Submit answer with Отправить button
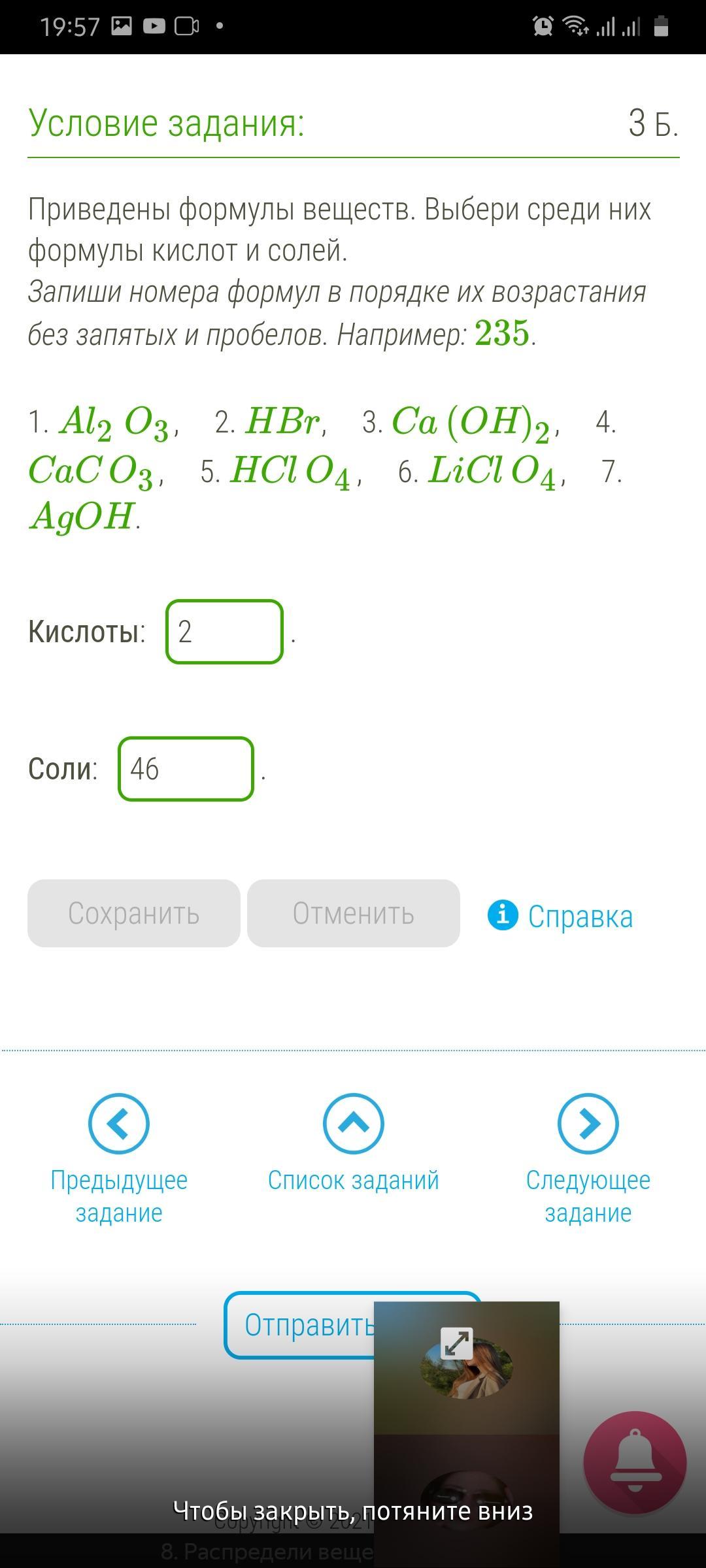Viewport: 706px width, 1568px height. click(x=301, y=1325)
